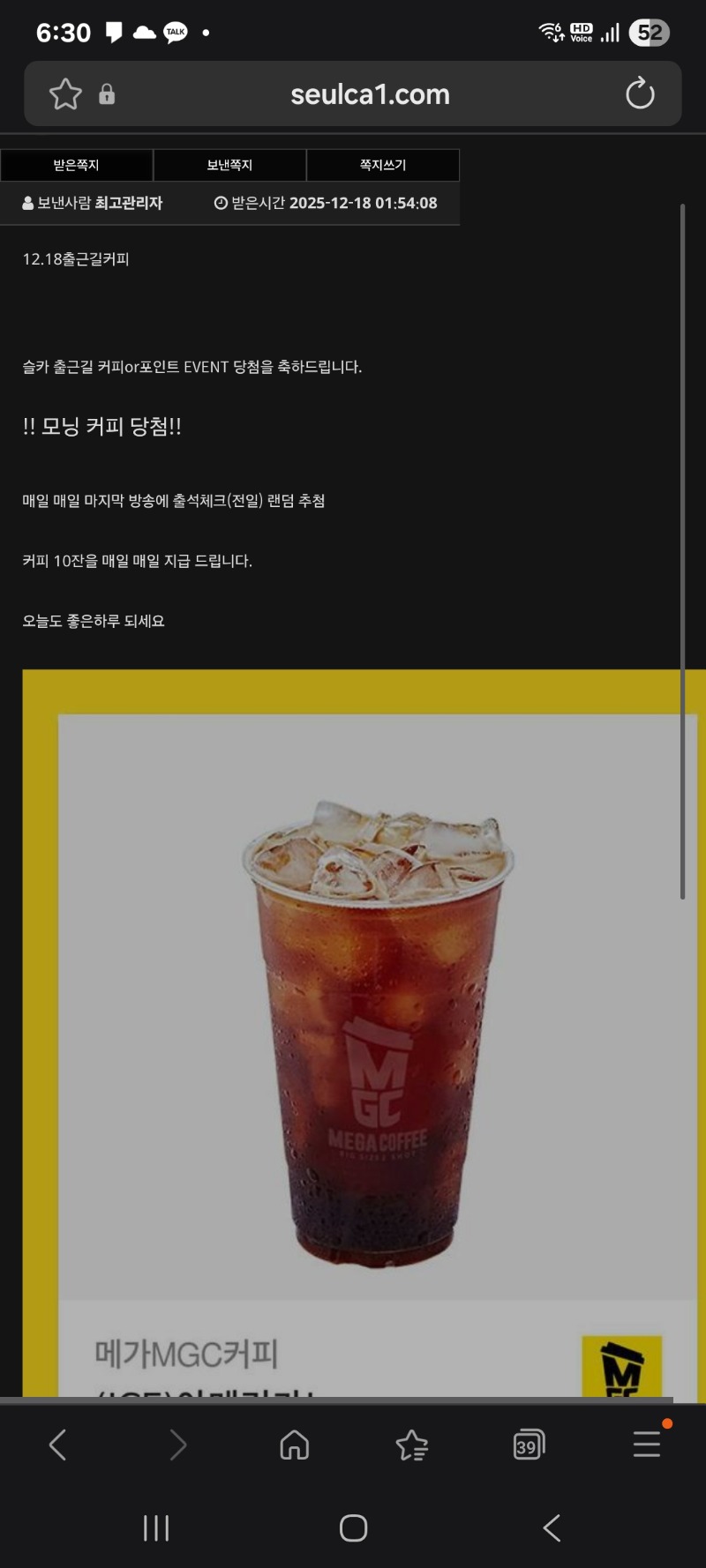Viewport: 706px width, 1568px height.
Task: Open the browser home page
Action: (x=294, y=1445)
